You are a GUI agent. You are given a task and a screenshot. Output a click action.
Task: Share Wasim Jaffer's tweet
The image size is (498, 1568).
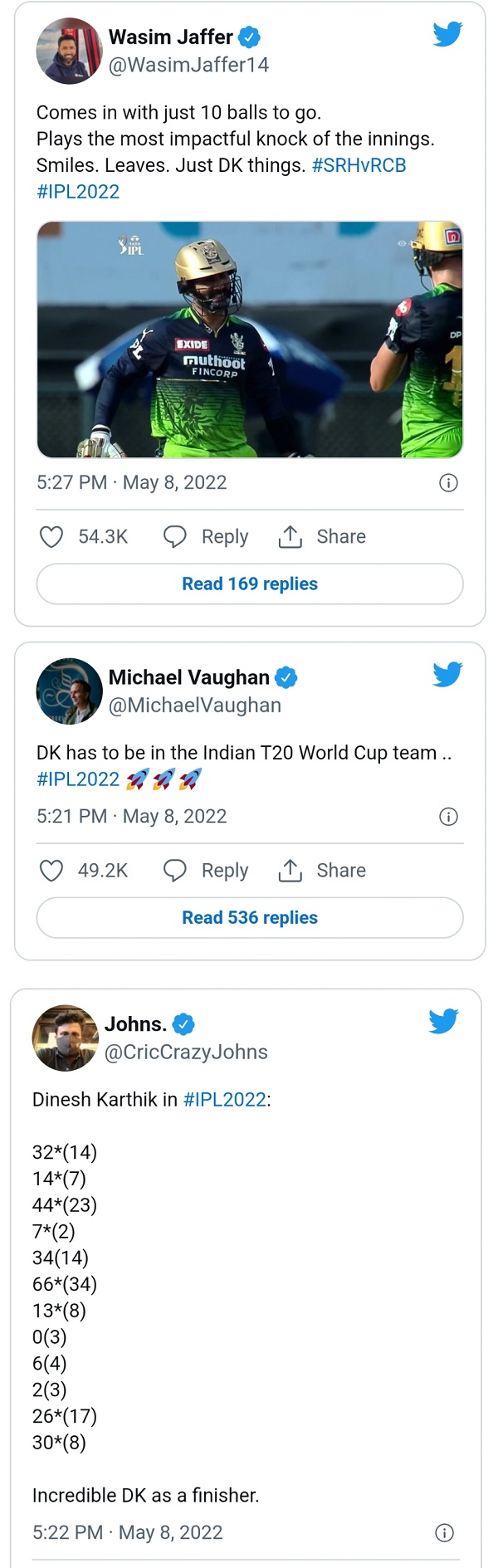click(x=322, y=537)
